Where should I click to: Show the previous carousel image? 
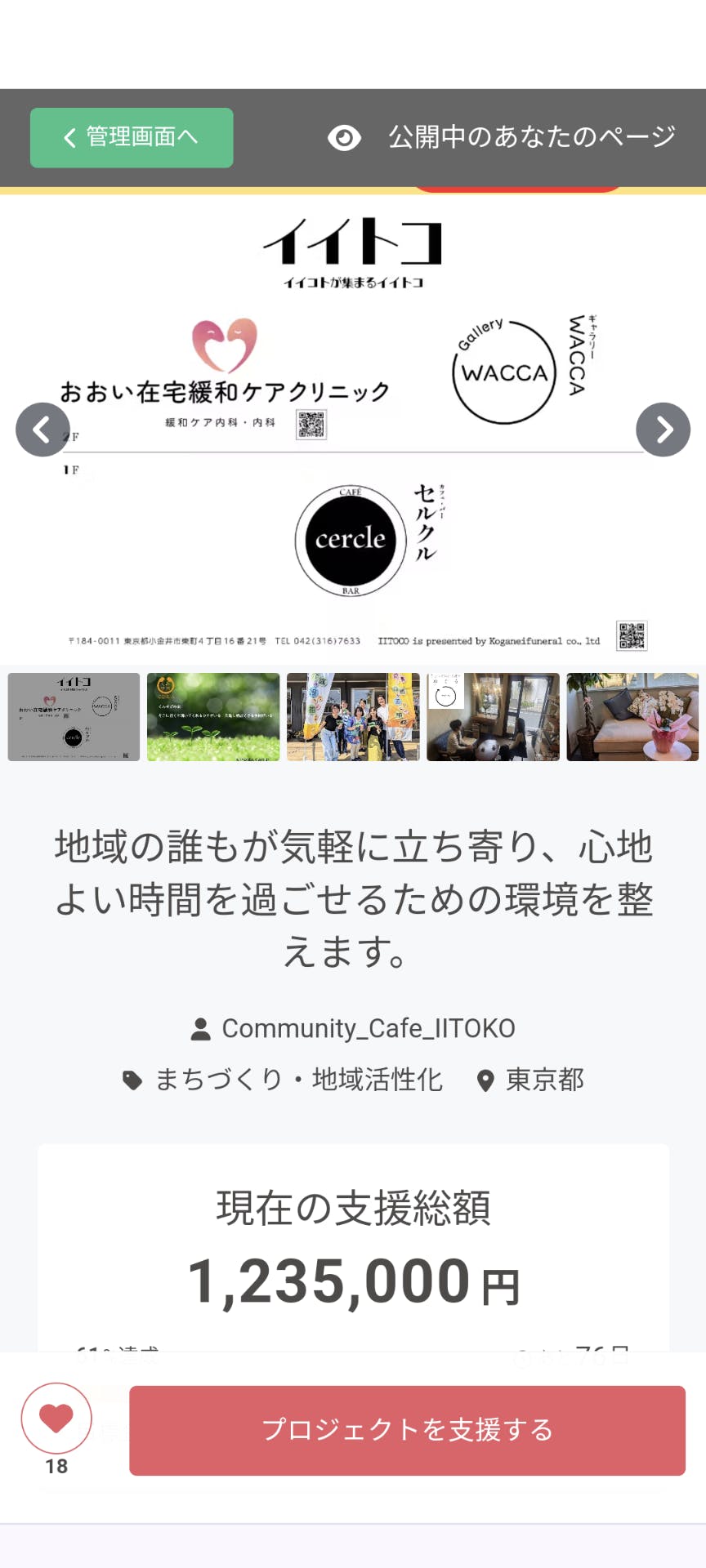[42, 430]
